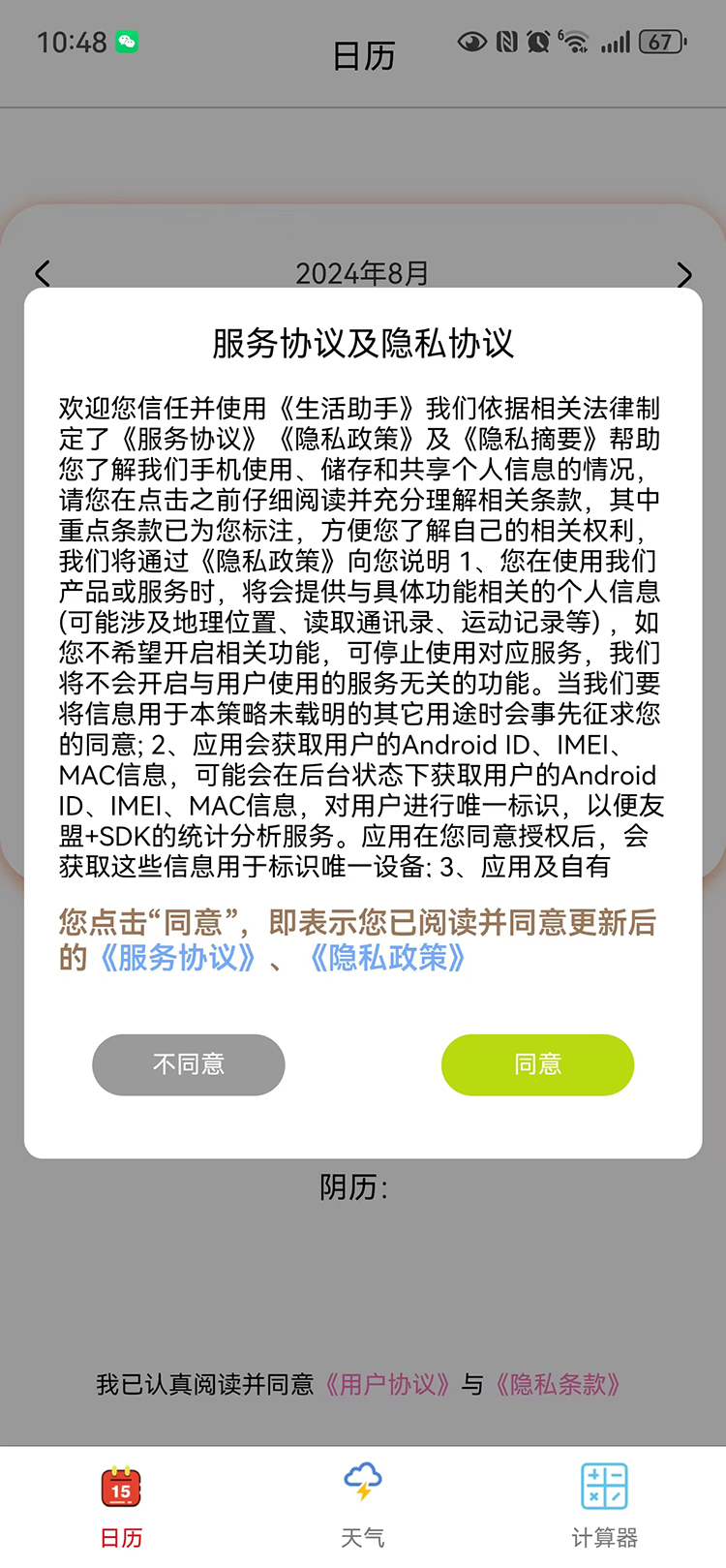Click the WeChat notification icon in status bar

pyautogui.click(x=126, y=41)
